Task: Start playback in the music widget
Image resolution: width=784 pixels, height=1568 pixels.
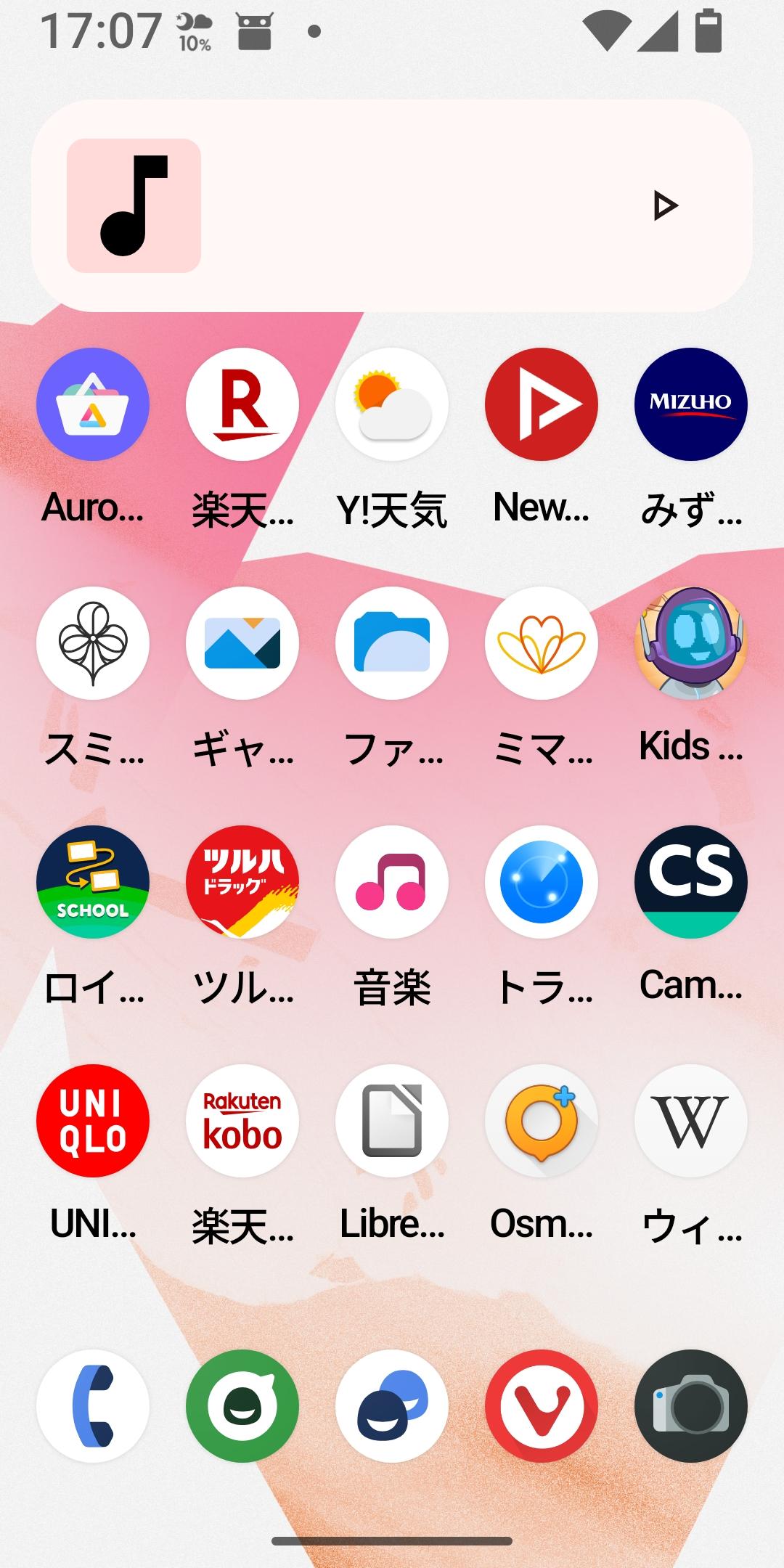Action: [x=665, y=206]
